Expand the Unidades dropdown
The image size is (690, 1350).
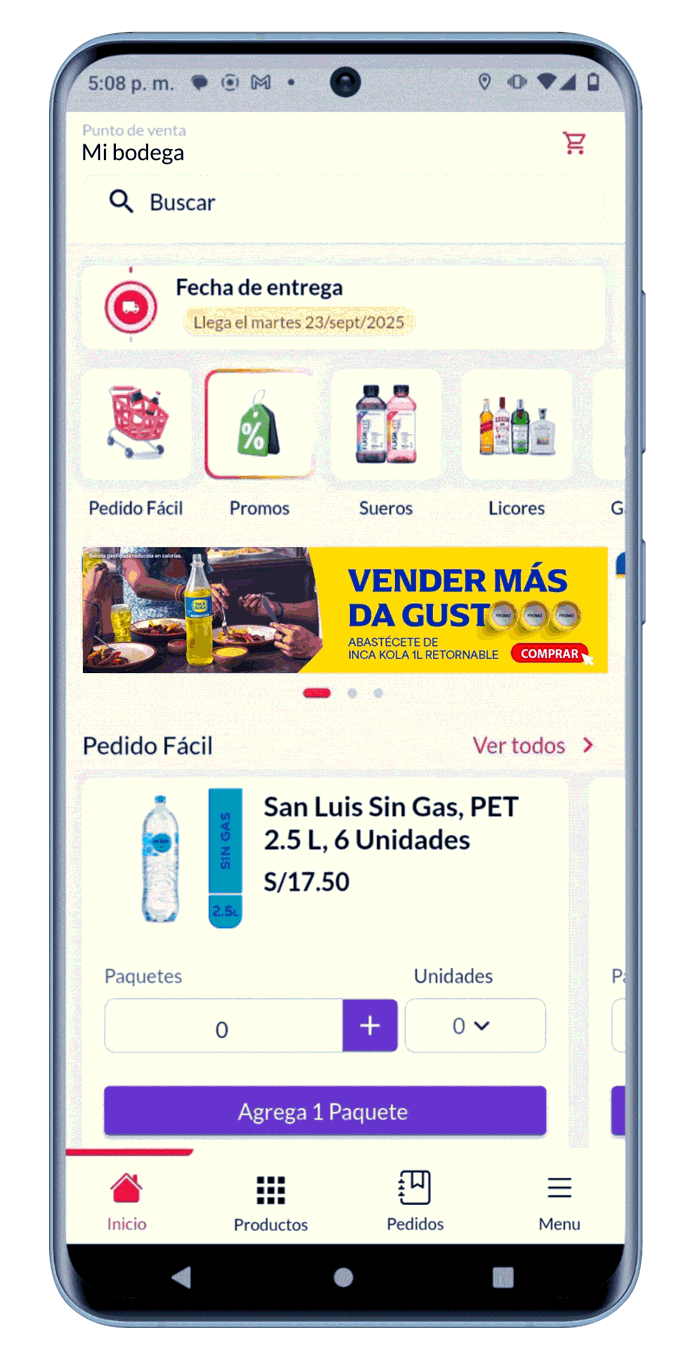[474, 1025]
